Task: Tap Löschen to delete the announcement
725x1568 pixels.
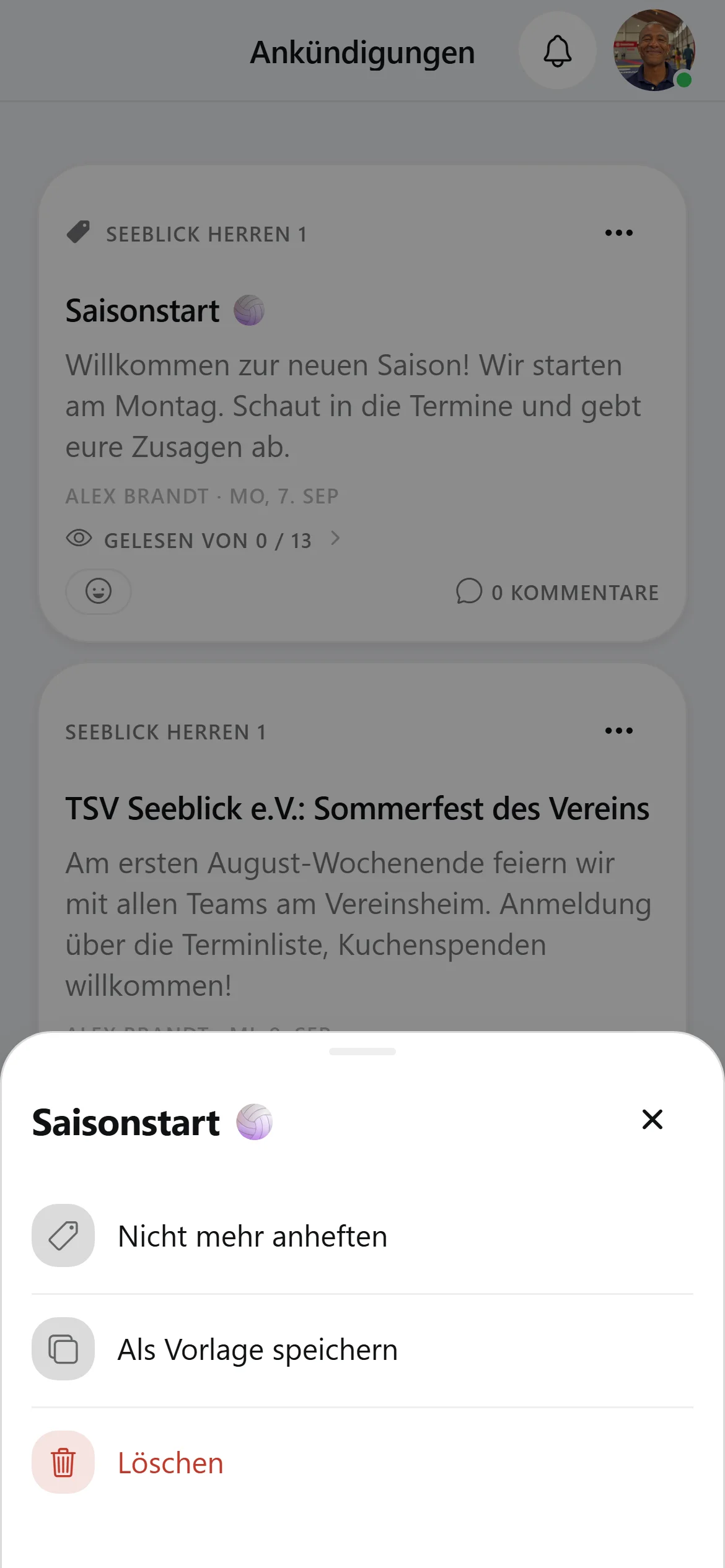Action: point(362,1462)
